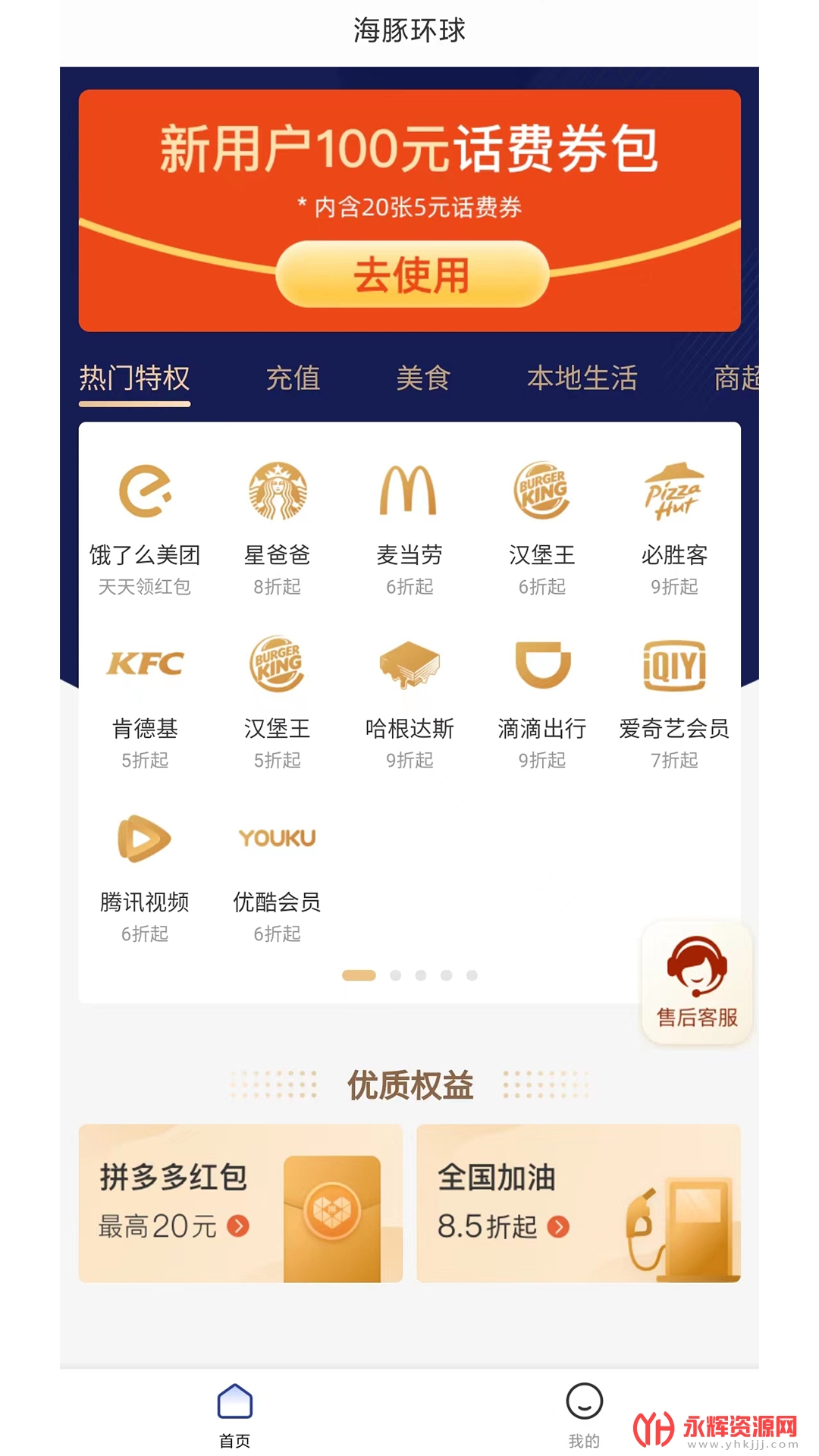Viewport: 819px width, 1456px height.
Task: Switch to the 充值 tab
Action: 293,378
